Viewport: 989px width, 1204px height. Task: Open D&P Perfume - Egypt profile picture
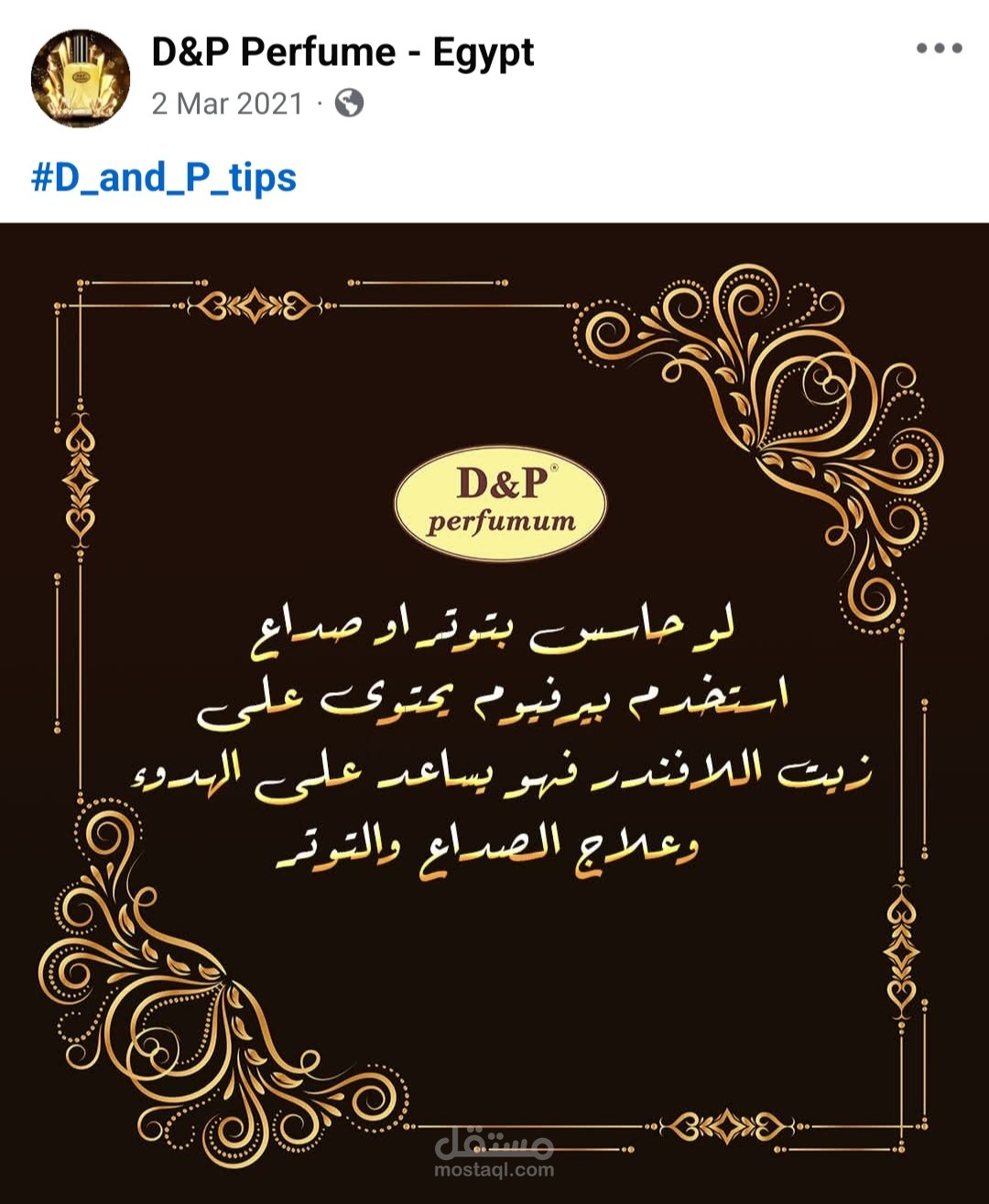(x=79, y=78)
